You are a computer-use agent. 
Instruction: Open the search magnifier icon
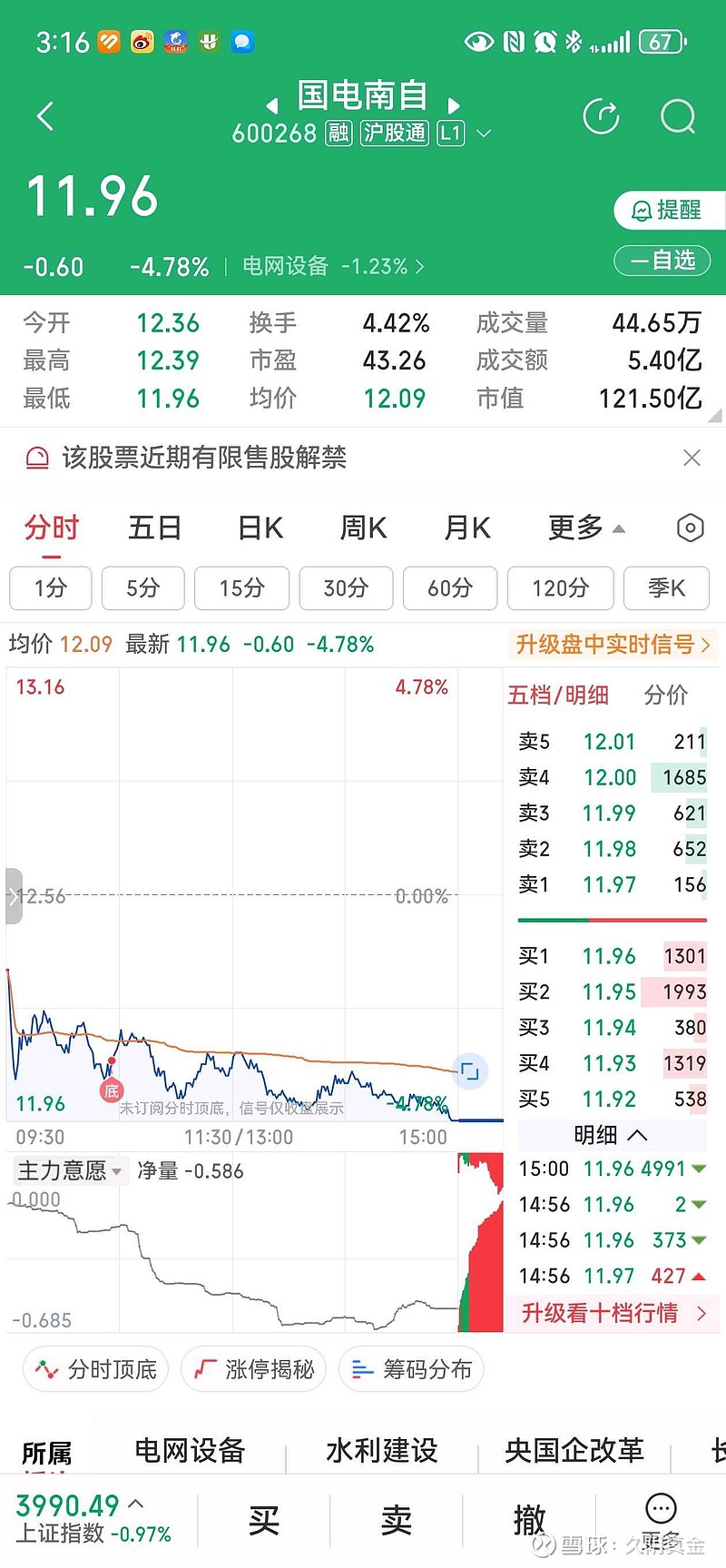678,116
